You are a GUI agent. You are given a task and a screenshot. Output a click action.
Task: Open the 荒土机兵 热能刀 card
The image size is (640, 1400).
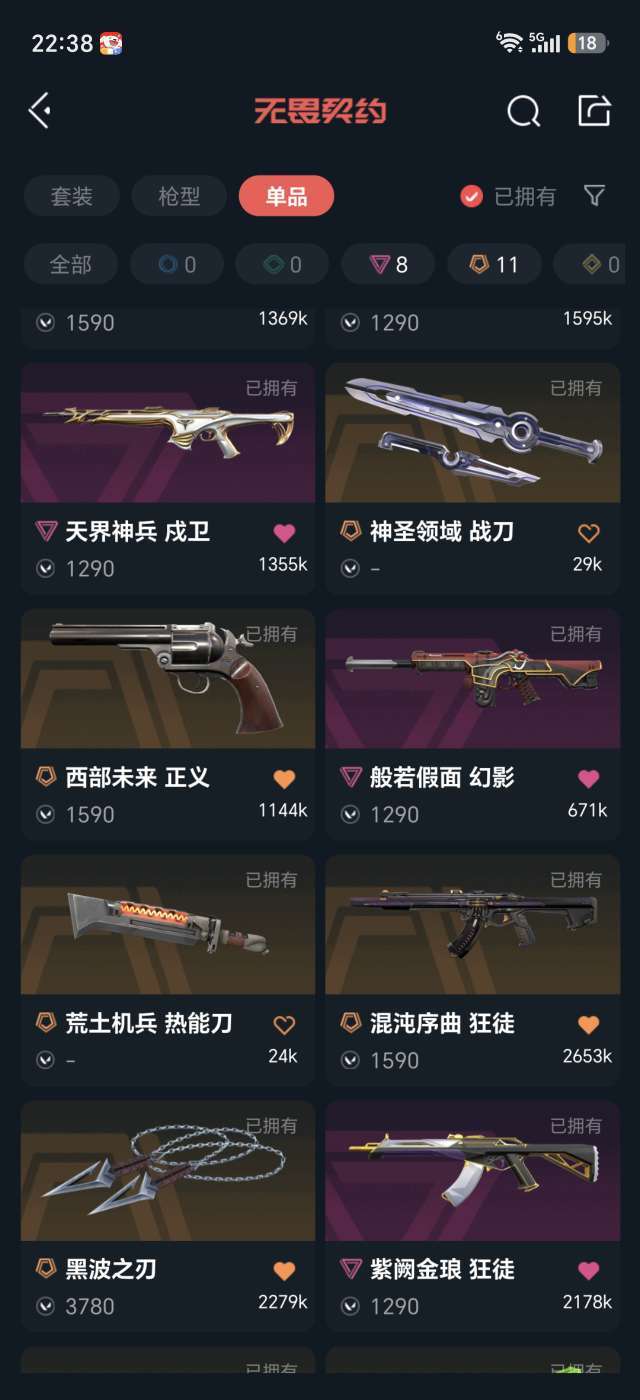(x=168, y=970)
